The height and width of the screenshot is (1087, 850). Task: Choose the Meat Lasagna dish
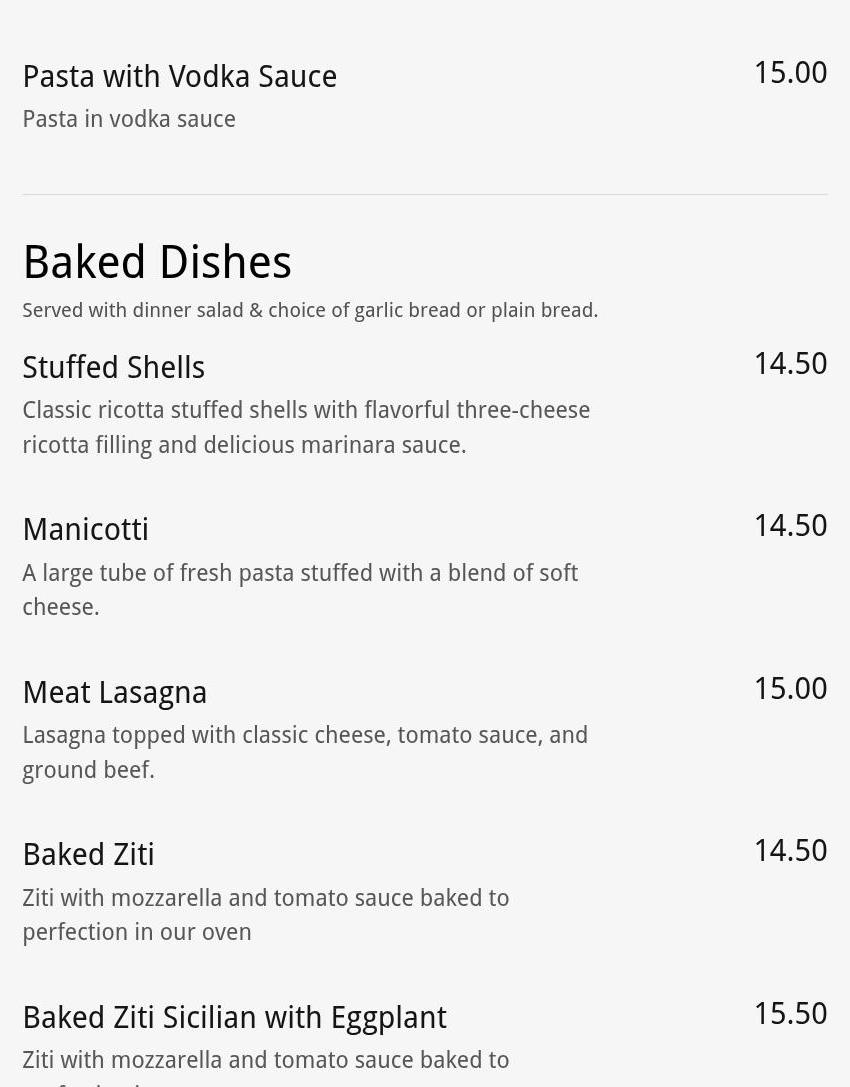pos(115,692)
